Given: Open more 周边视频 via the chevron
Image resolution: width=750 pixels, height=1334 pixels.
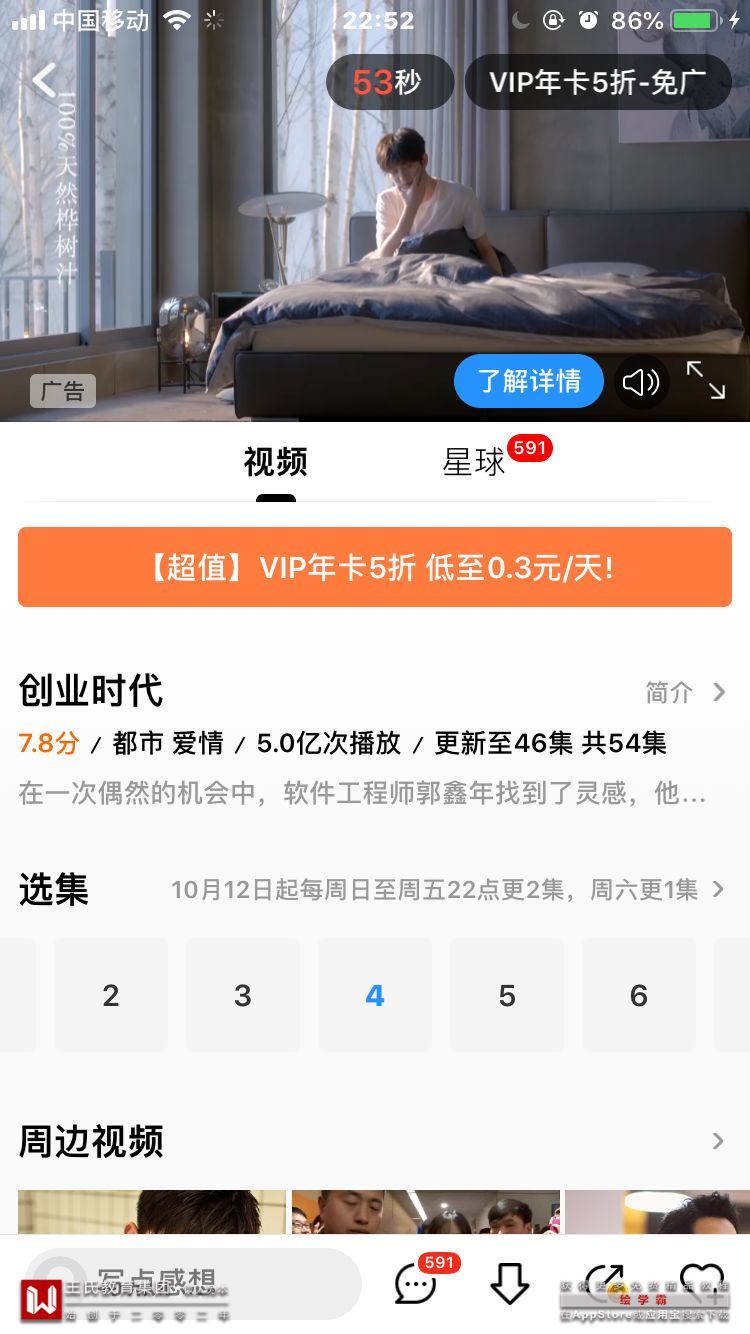Looking at the screenshot, I should (x=717, y=1141).
